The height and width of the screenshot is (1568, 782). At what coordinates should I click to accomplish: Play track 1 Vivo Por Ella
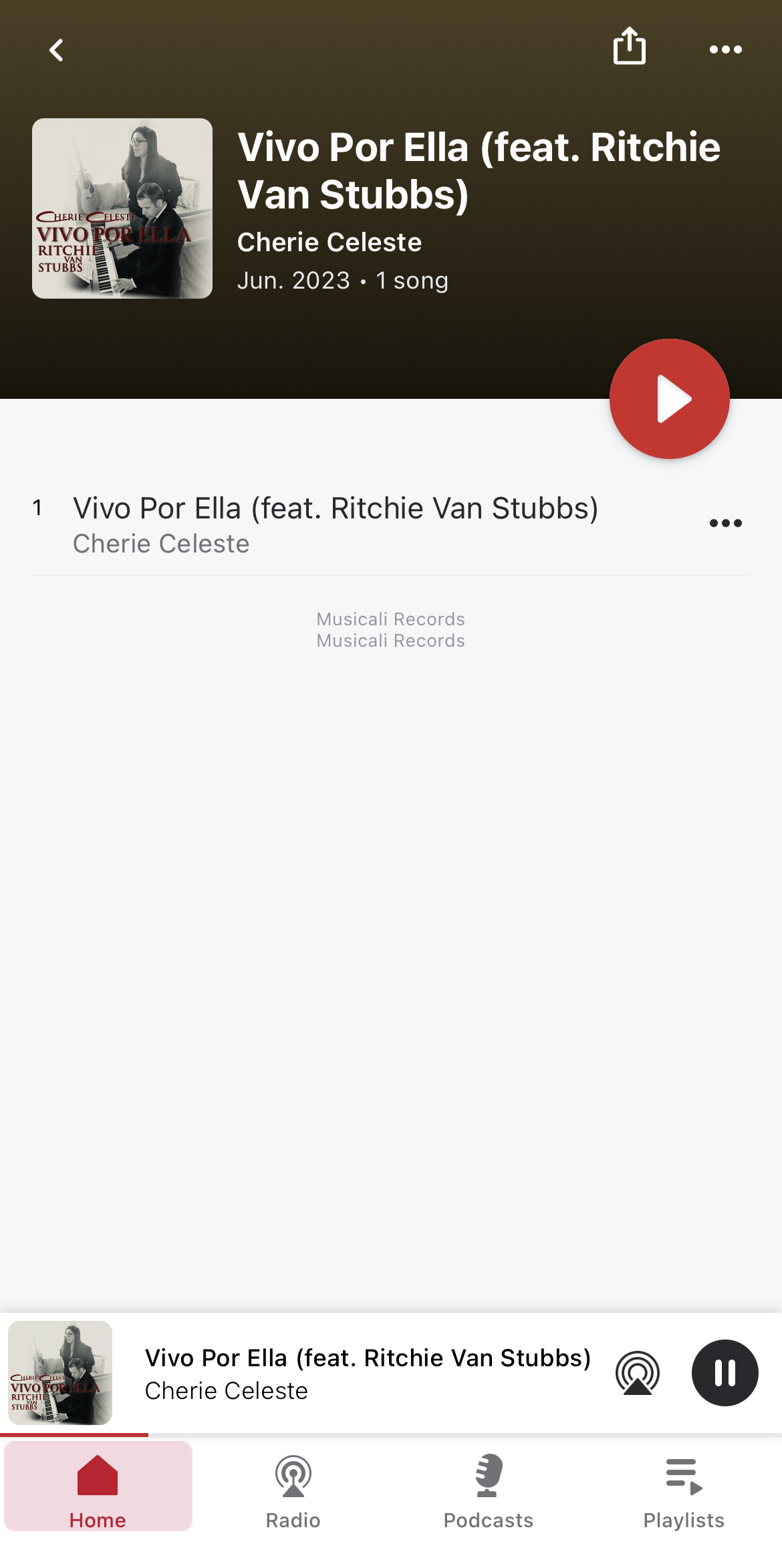(x=334, y=524)
